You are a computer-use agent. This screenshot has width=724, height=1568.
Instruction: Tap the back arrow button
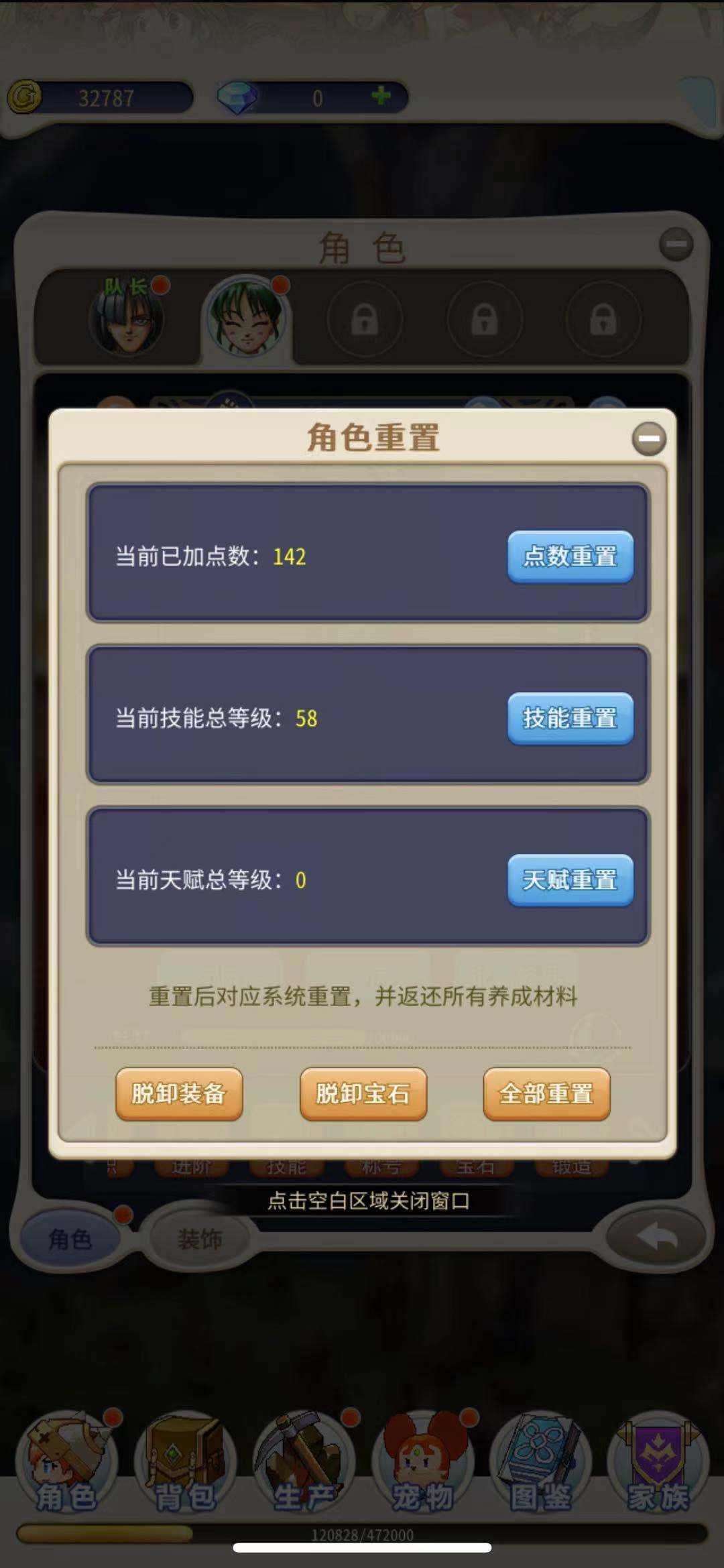656,1238
